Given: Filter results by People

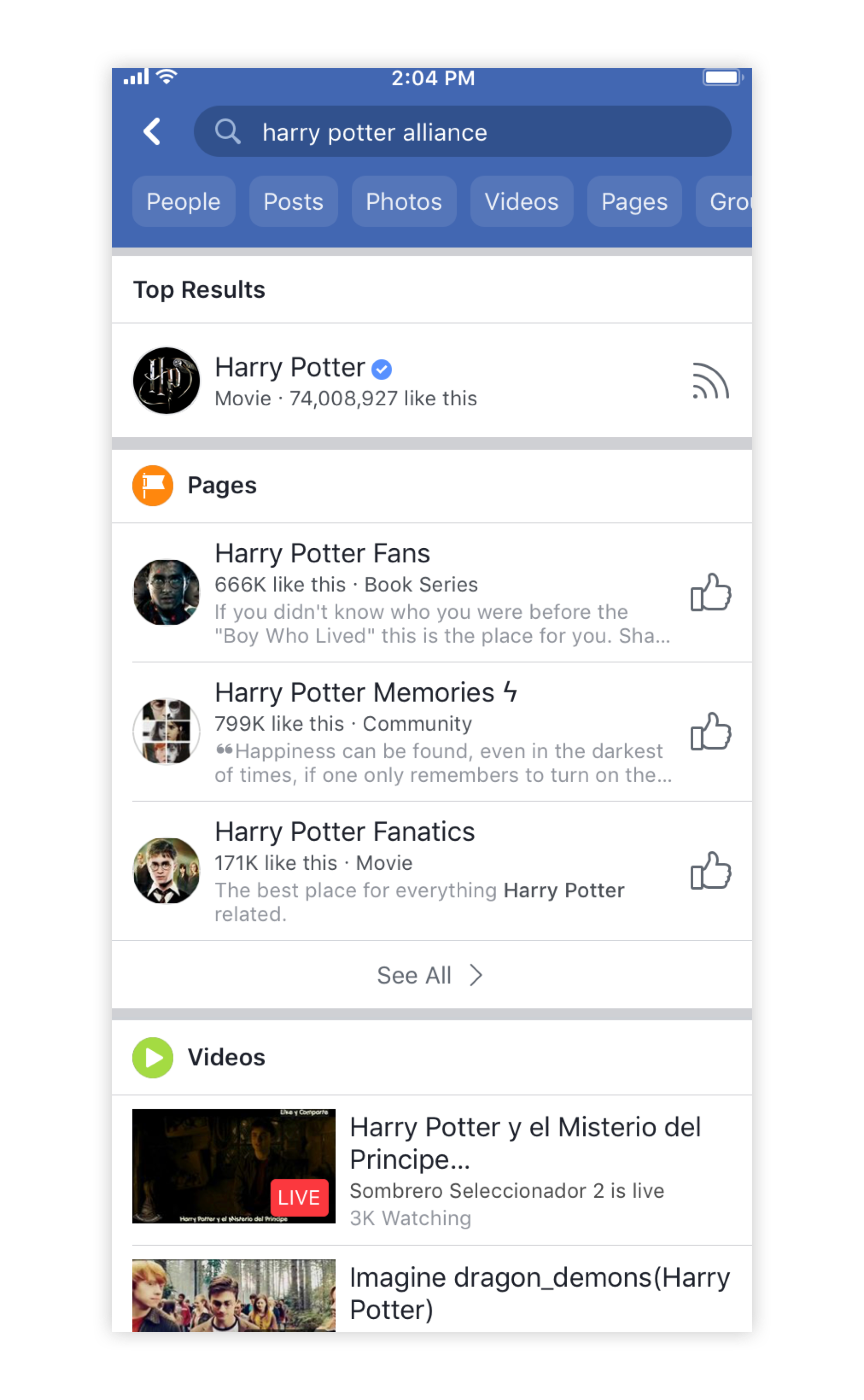Looking at the screenshot, I should tap(183, 202).
